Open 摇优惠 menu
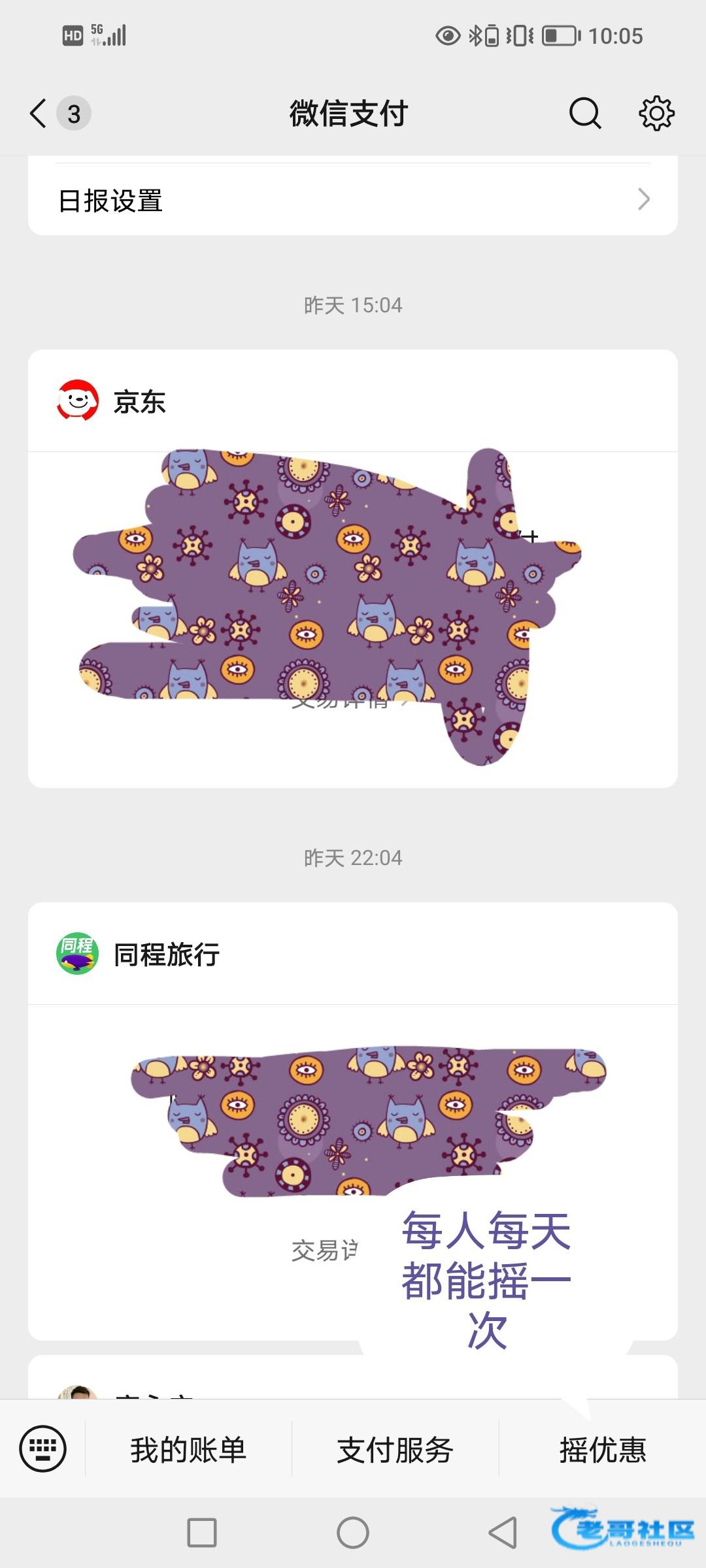The image size is (706, 1568). (602, 1450)
